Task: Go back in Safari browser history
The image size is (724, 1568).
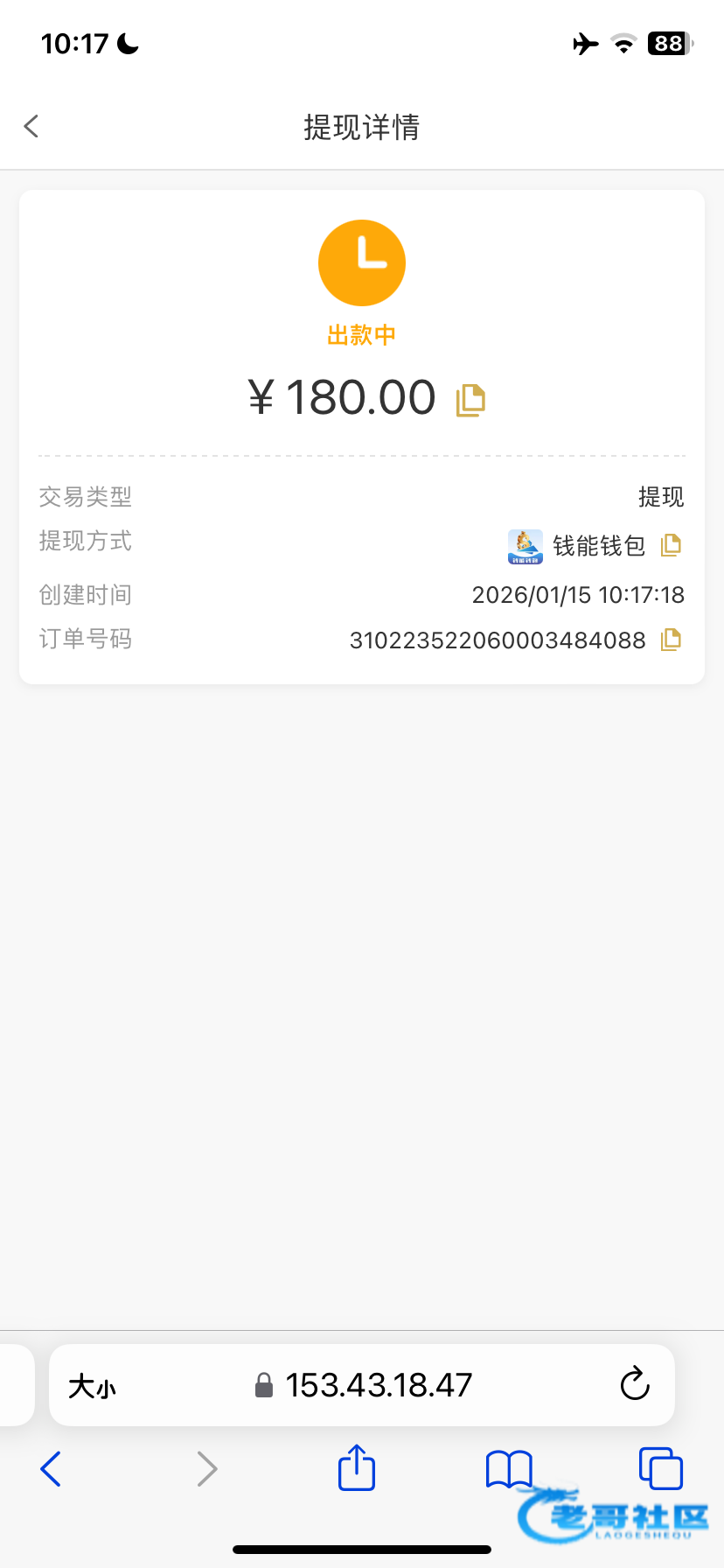Action: point(51,1468)
